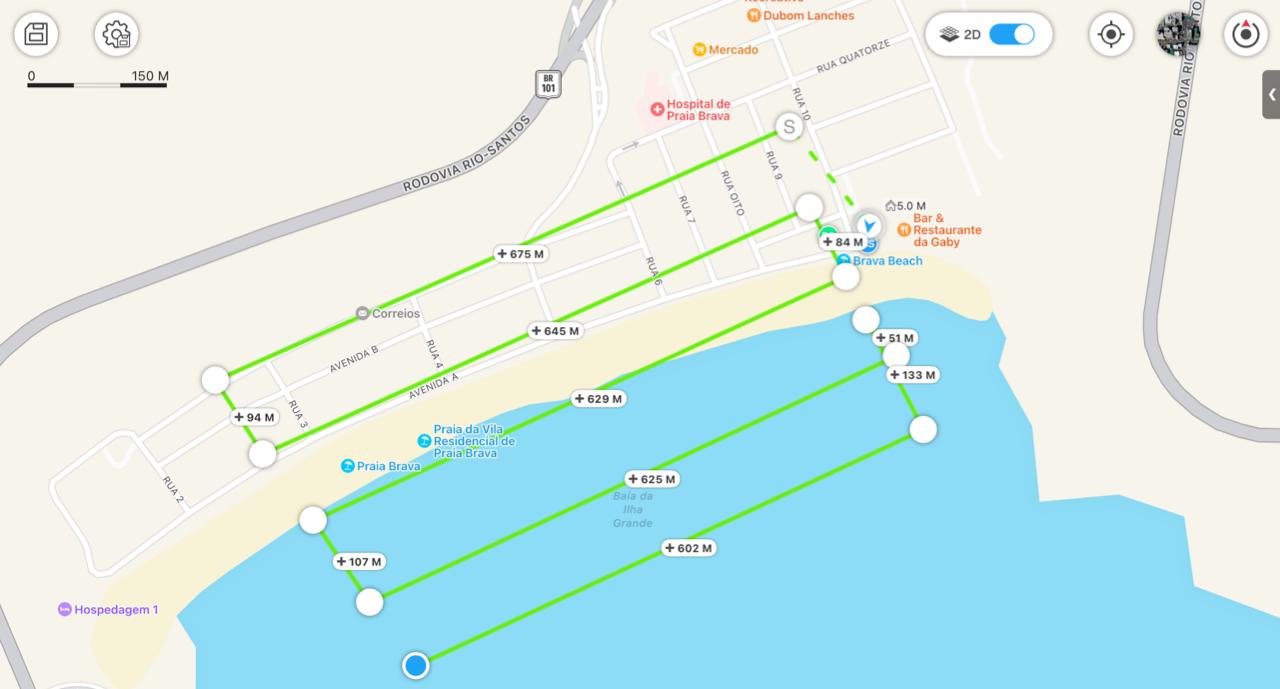Add waypoint on the 133 M segment
Image resolution: width=1280 pixels, height=689 pixels.
click(913, 375)
